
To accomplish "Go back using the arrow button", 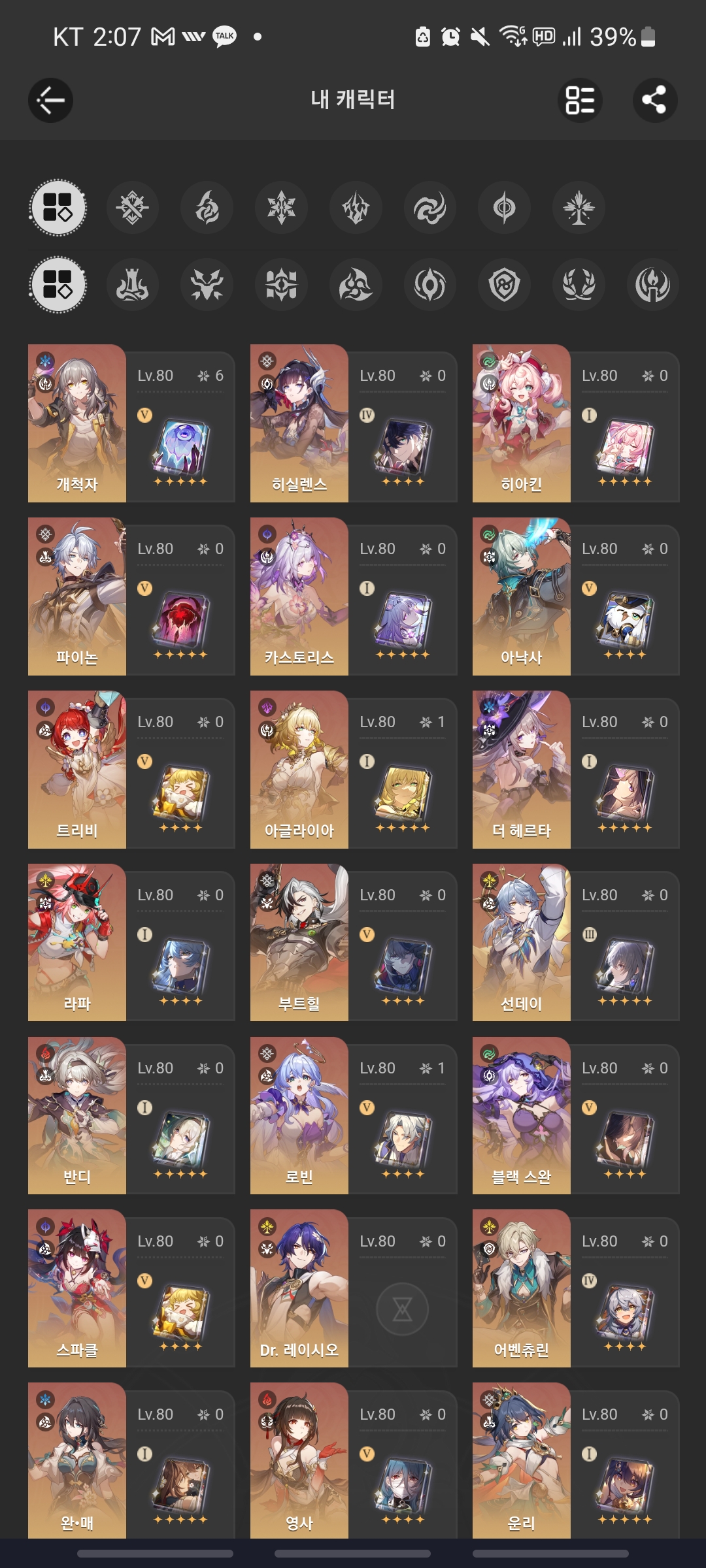I will (50, 100).
